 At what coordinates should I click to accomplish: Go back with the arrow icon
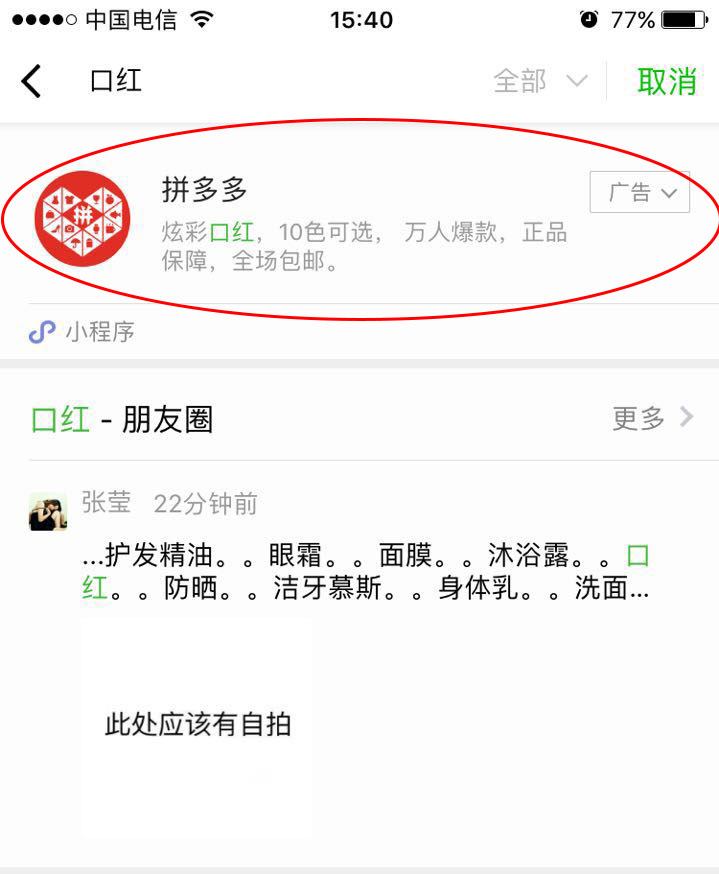pyautogui.click(x=32, y=81)
